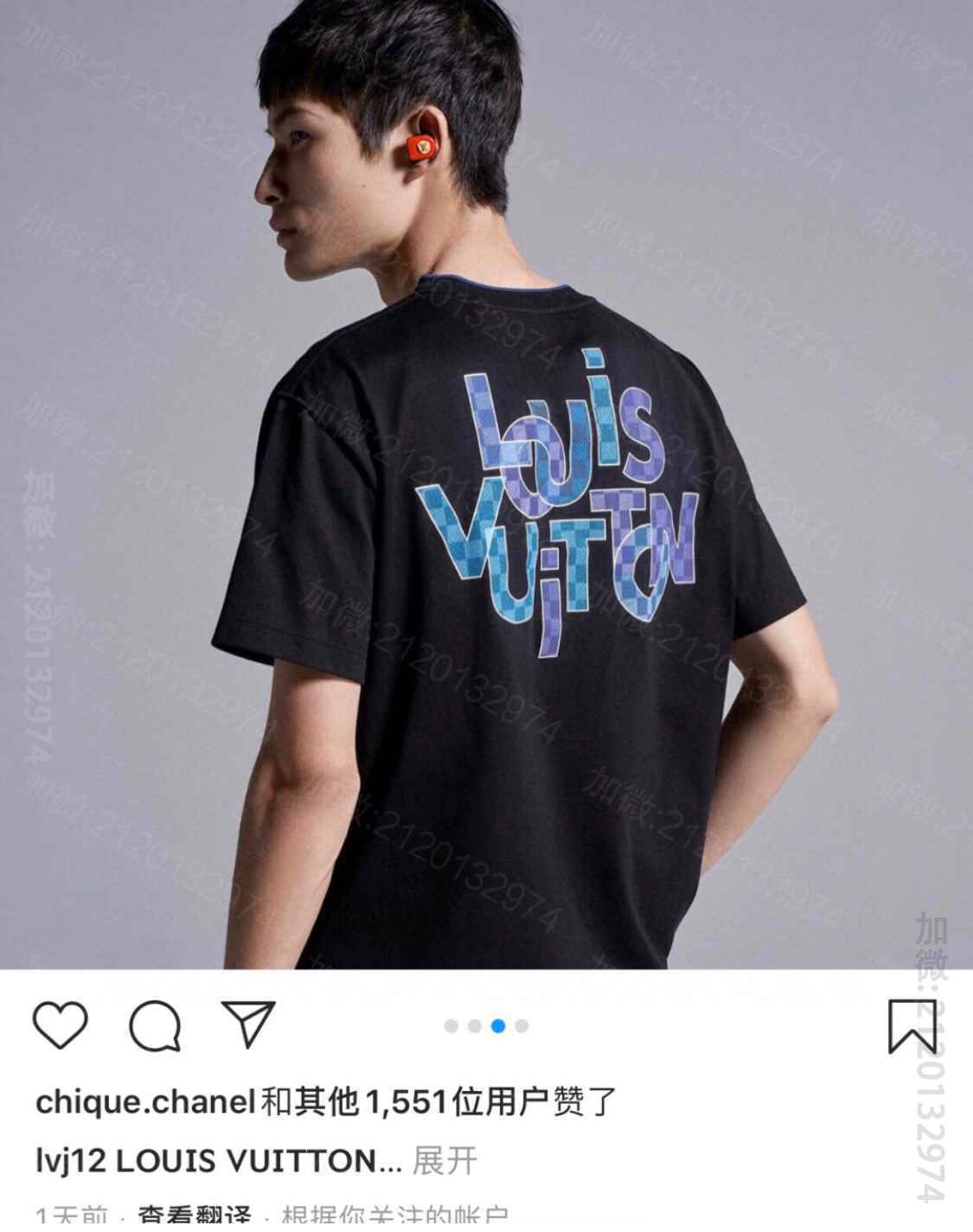The width and height of the screenshot is (973, 1232).
Task: Expand the caption with 展开
Action: [x=445, y=1161]
